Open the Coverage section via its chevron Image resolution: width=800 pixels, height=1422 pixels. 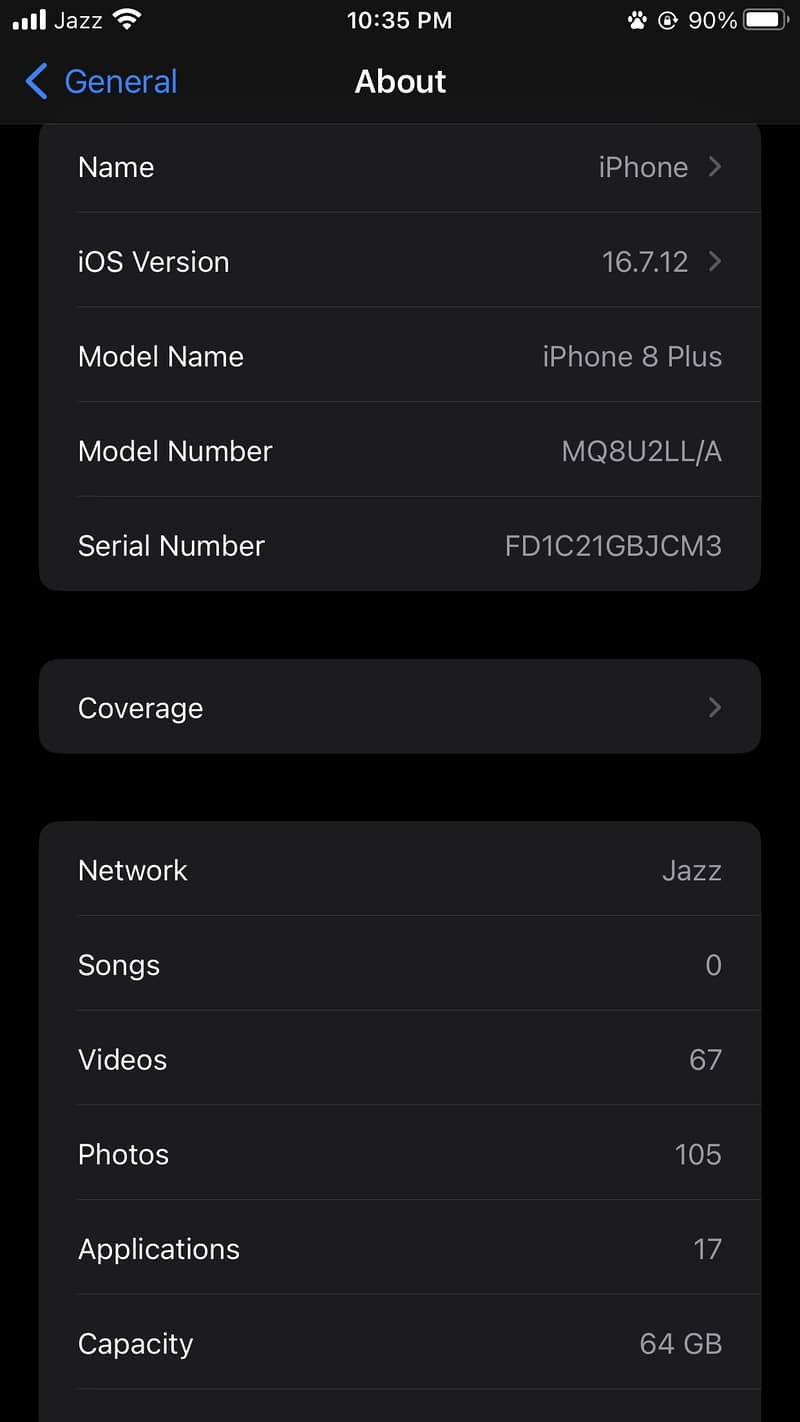pyautogui.click(x=714, y=707)
